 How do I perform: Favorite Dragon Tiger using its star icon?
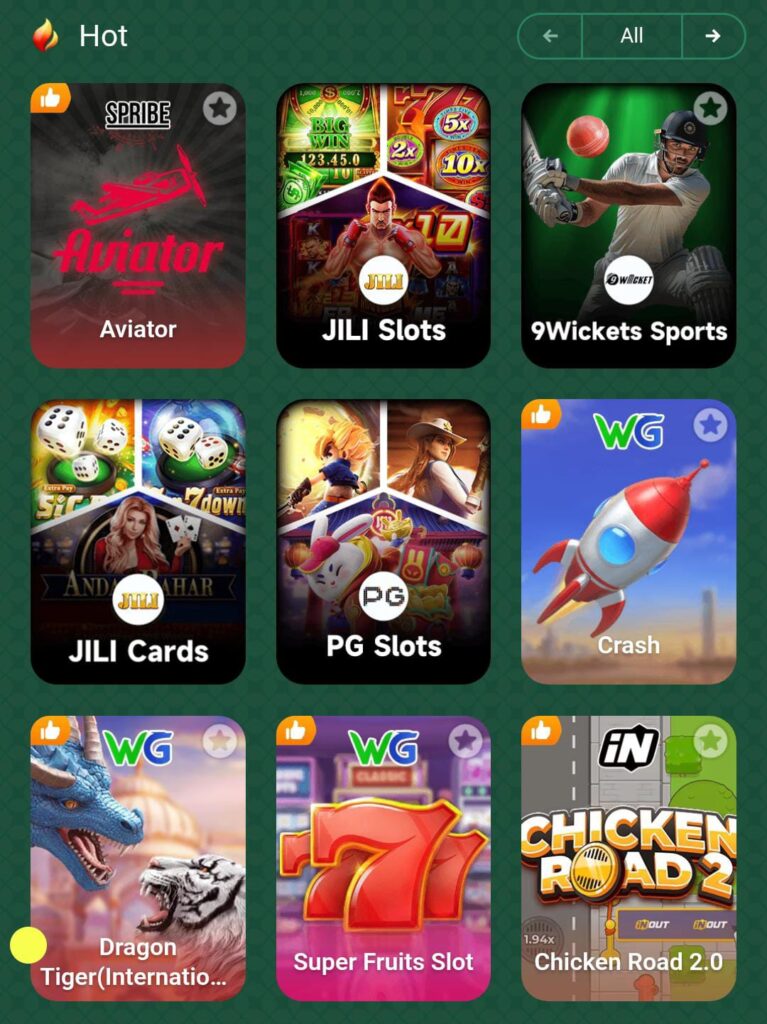click(x=220, y=741)
